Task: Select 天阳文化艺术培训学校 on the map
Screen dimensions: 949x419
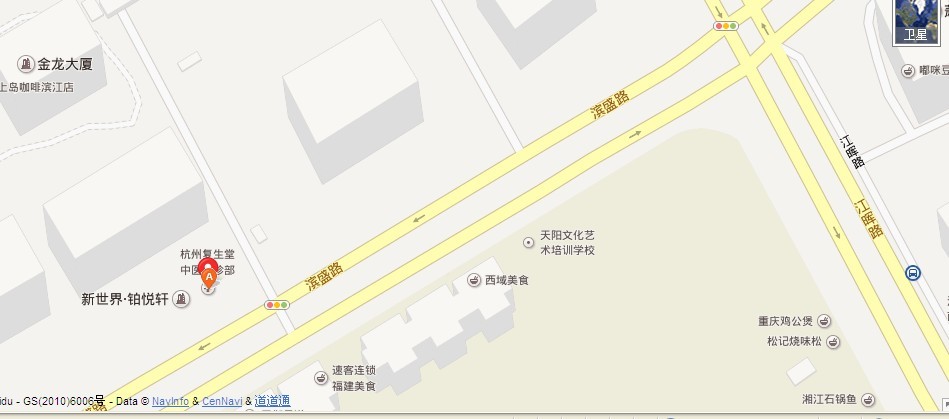Action: tap(566, 242)
